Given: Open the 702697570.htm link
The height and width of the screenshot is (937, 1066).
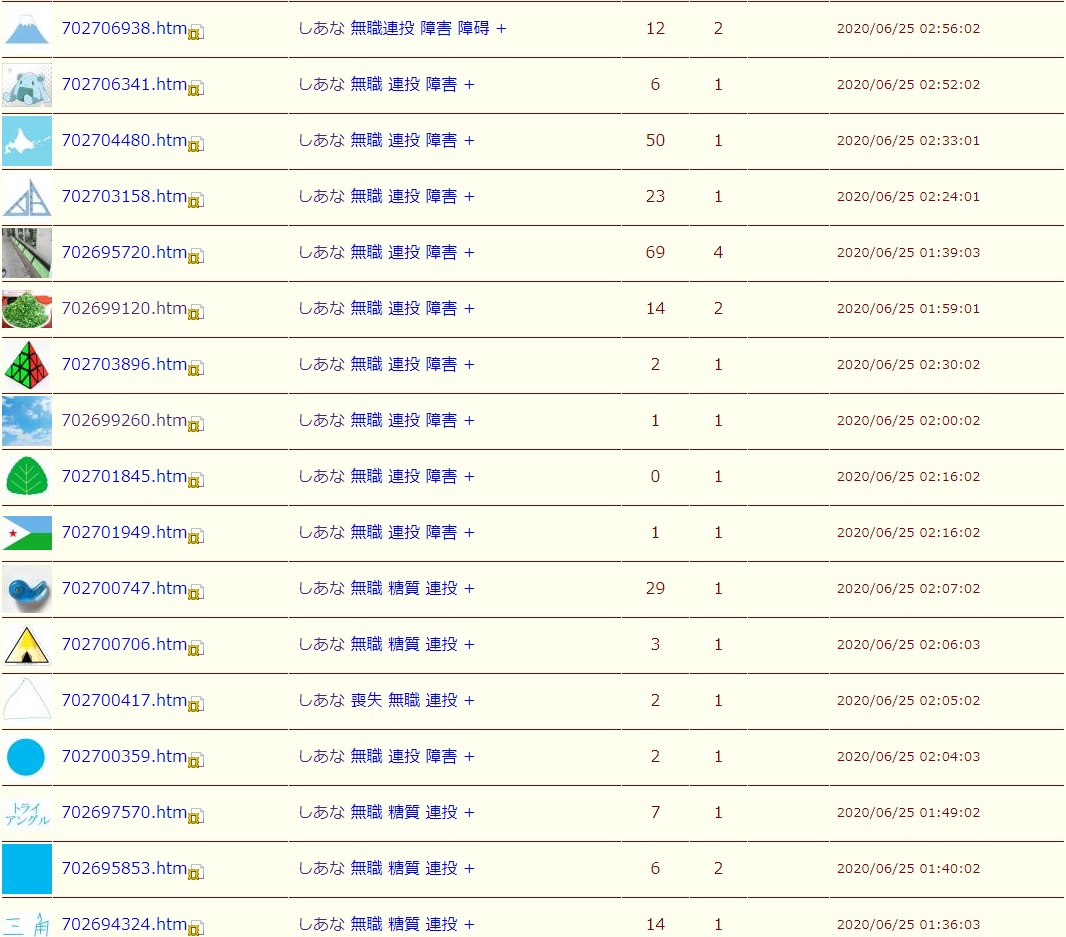Looking at the screenshot, I should point(124,812).
